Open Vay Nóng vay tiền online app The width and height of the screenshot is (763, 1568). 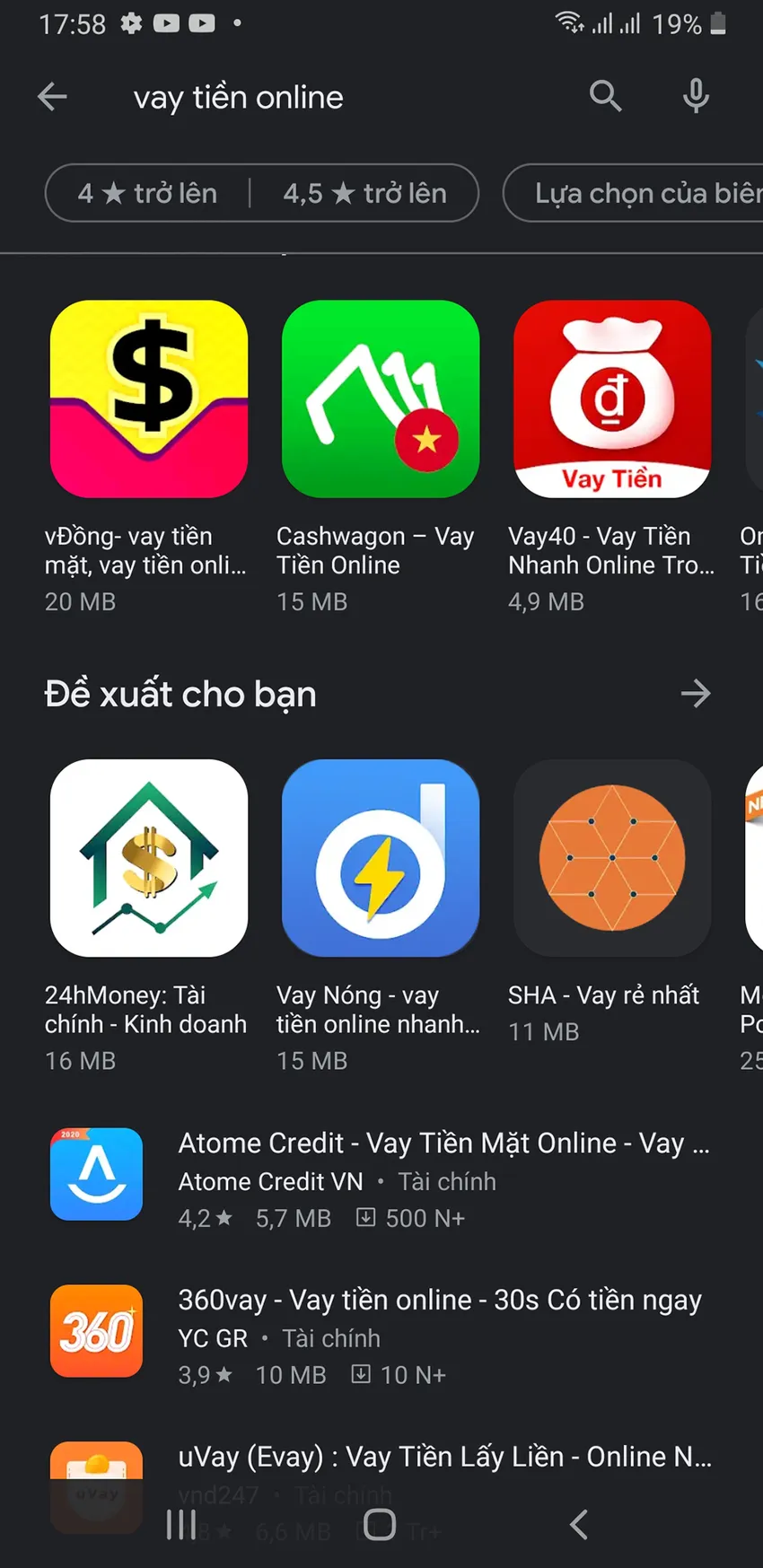pyautogui.click(x=381, y=858)
